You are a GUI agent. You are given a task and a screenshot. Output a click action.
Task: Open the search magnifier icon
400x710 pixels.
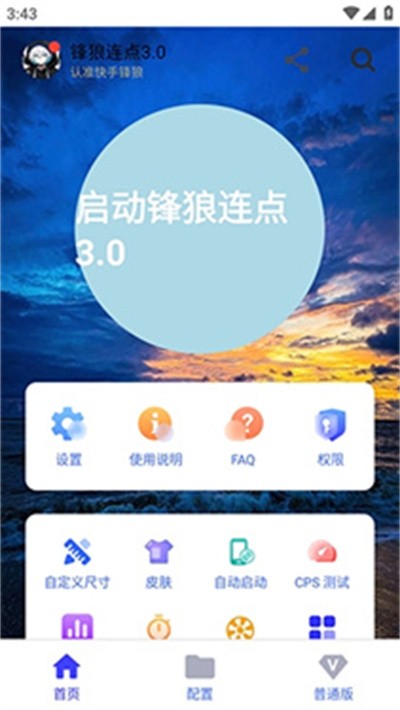click(363, 59)
